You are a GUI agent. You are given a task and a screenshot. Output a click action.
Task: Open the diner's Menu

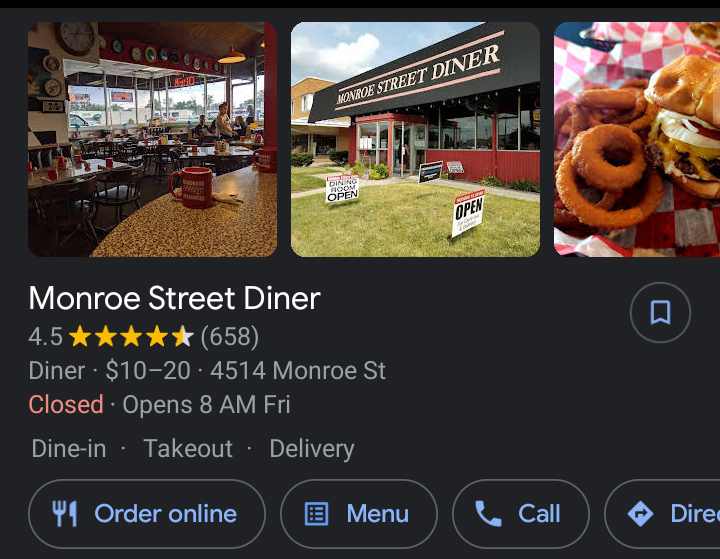tap(359, 514)
